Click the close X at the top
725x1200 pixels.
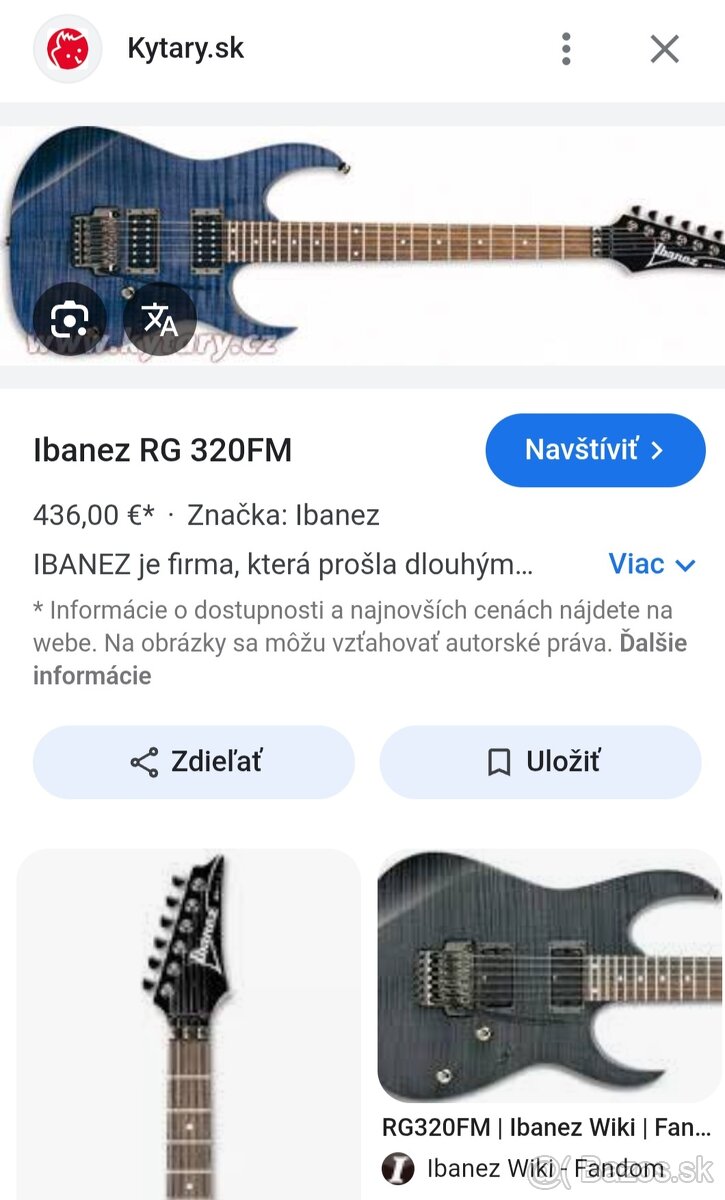pos(663,48)
